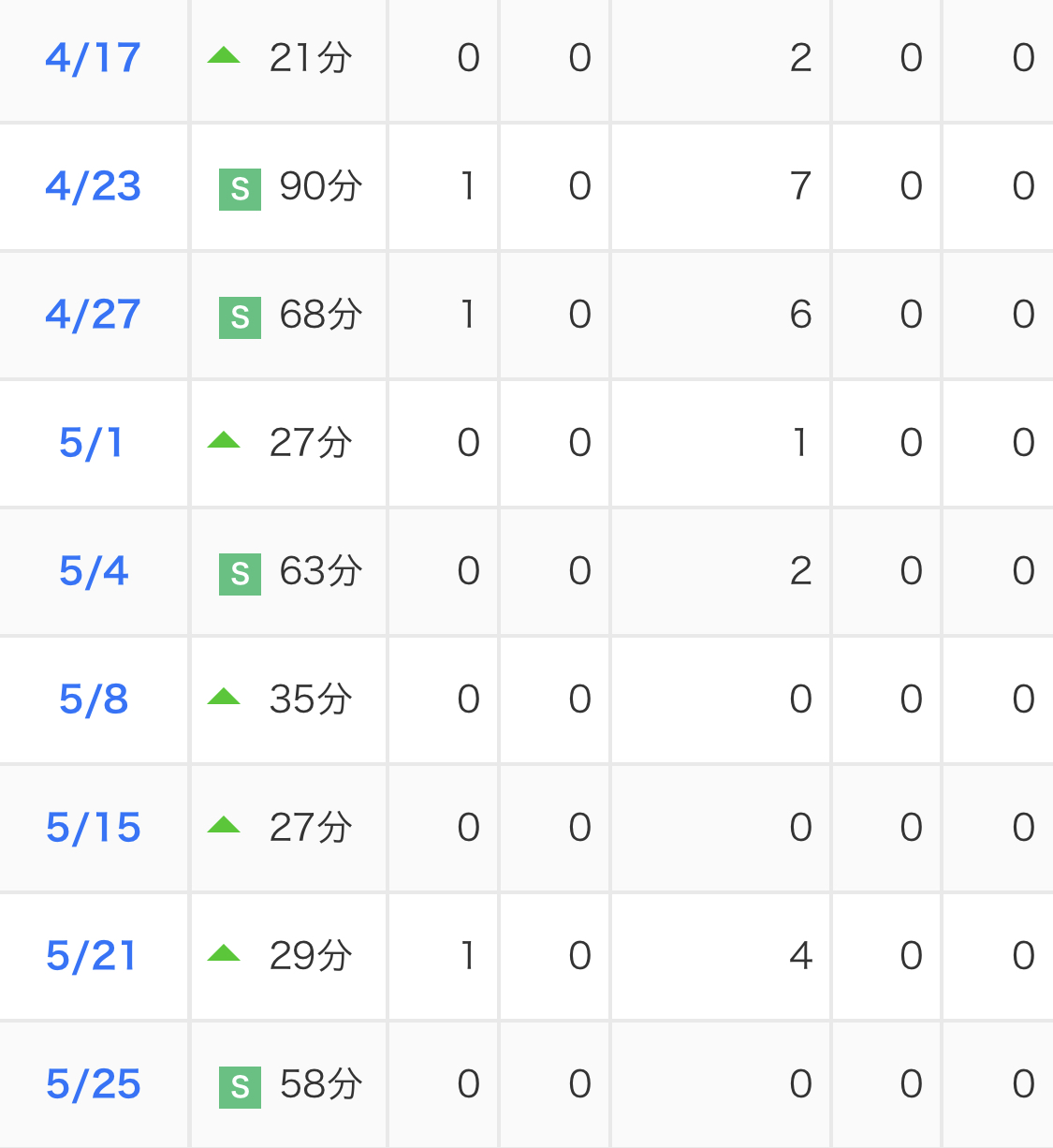1053x1148 pixels.
Task: View the 5/1 match details
Action: pyautogui.click(x=91, y=443)
